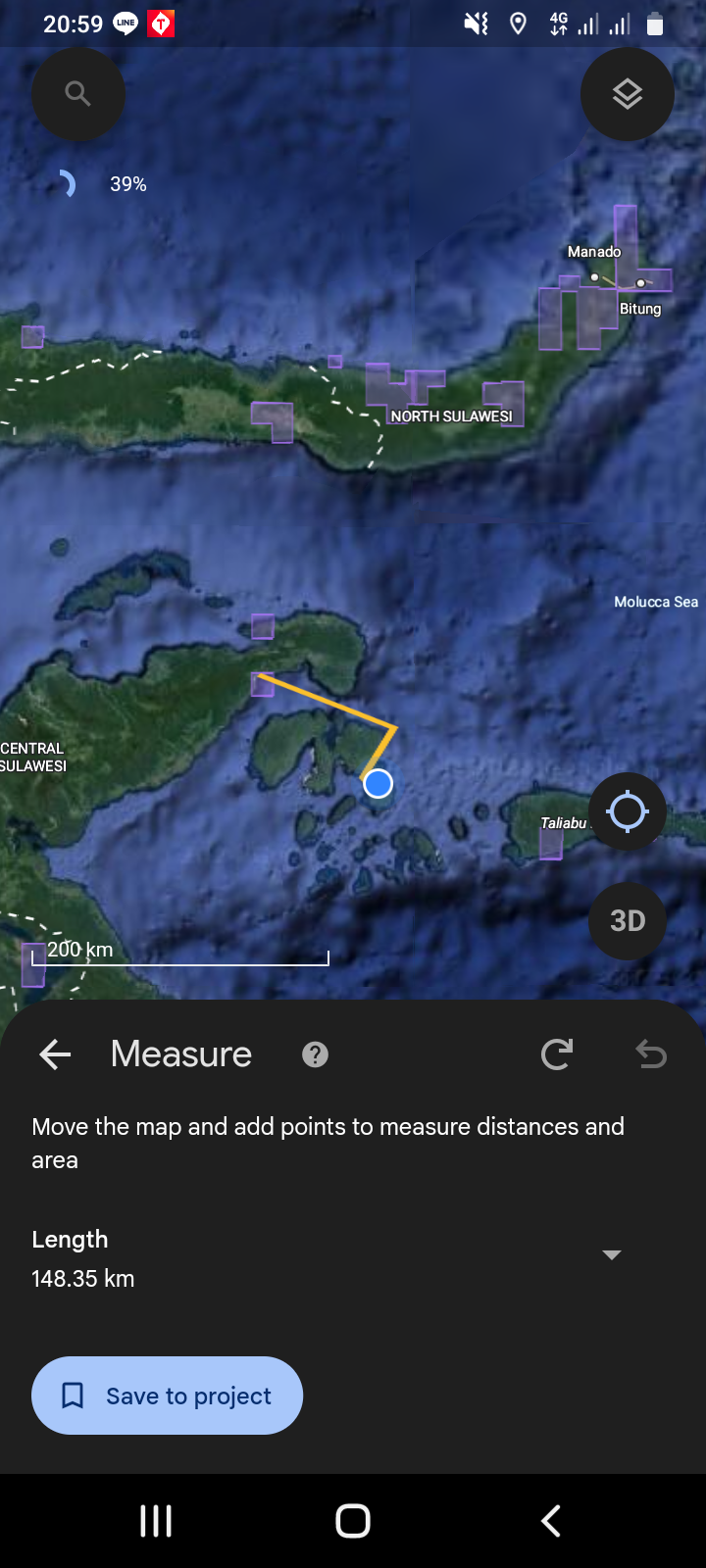This screenshot has height=1568, width=706.
Task: Center the map on my location
Action: pyautogui.click(x=628, y=811)
